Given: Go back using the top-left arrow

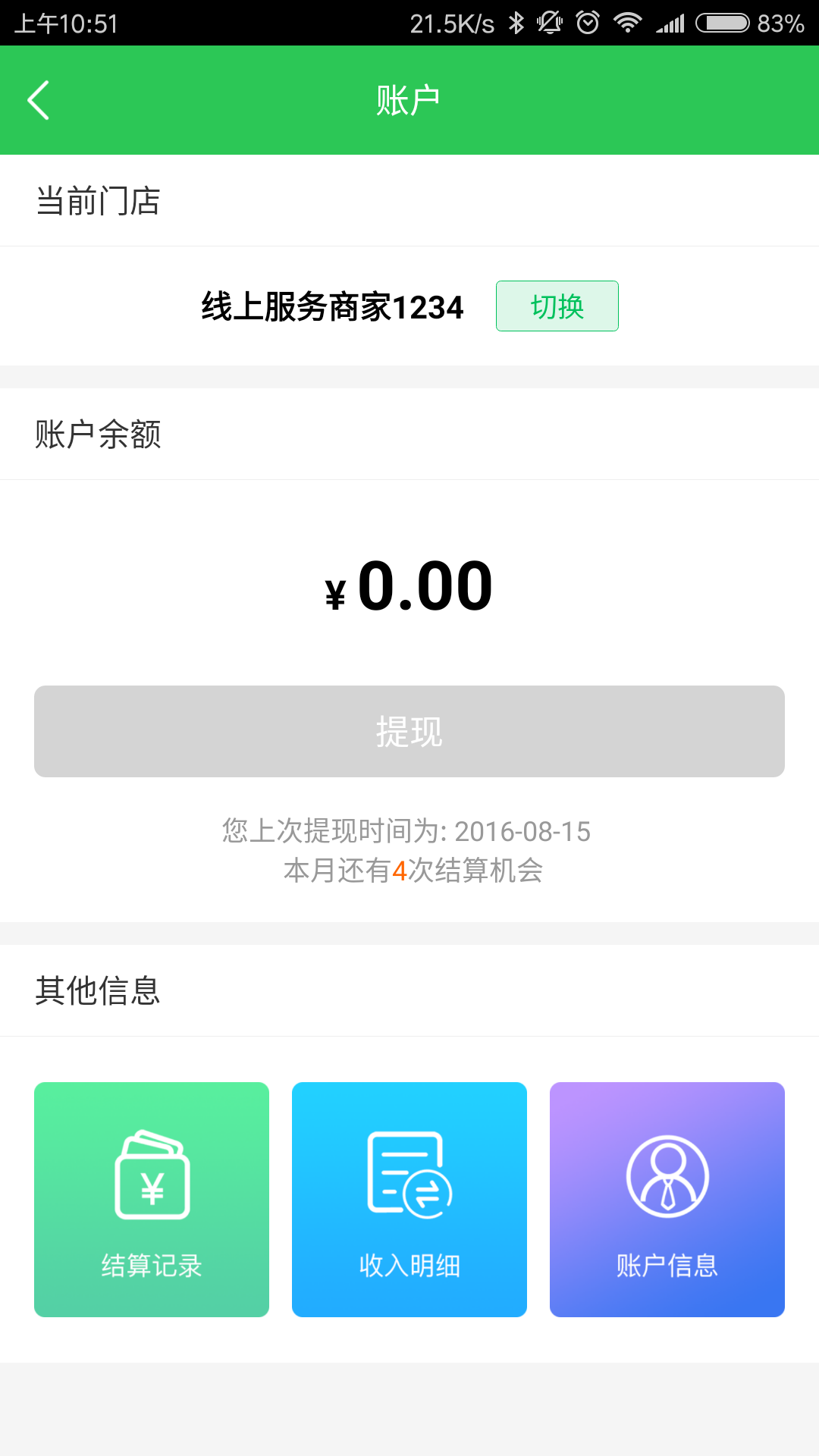Looking at the screenshot, I should click(x=39, y=100).
